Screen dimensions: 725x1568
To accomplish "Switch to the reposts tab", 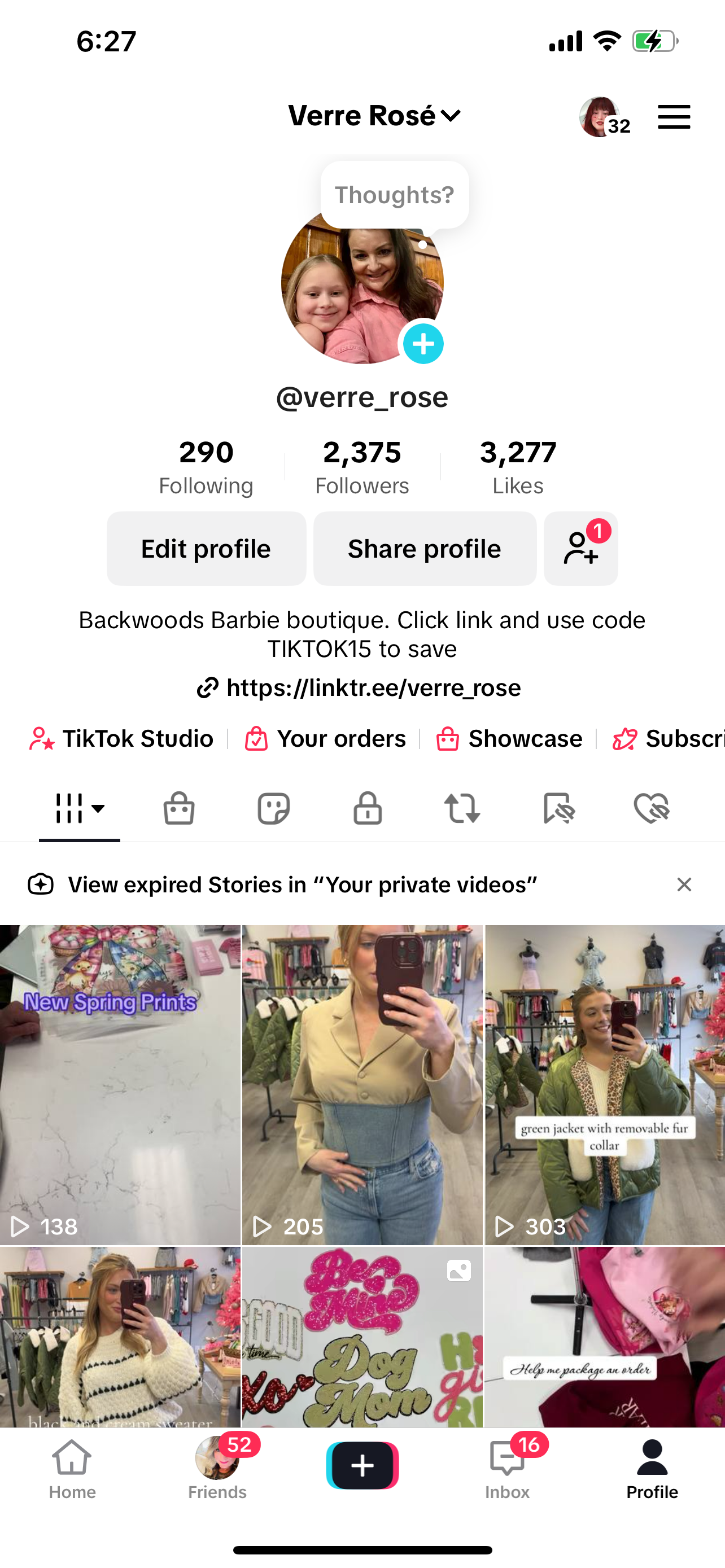I will 462,808.
